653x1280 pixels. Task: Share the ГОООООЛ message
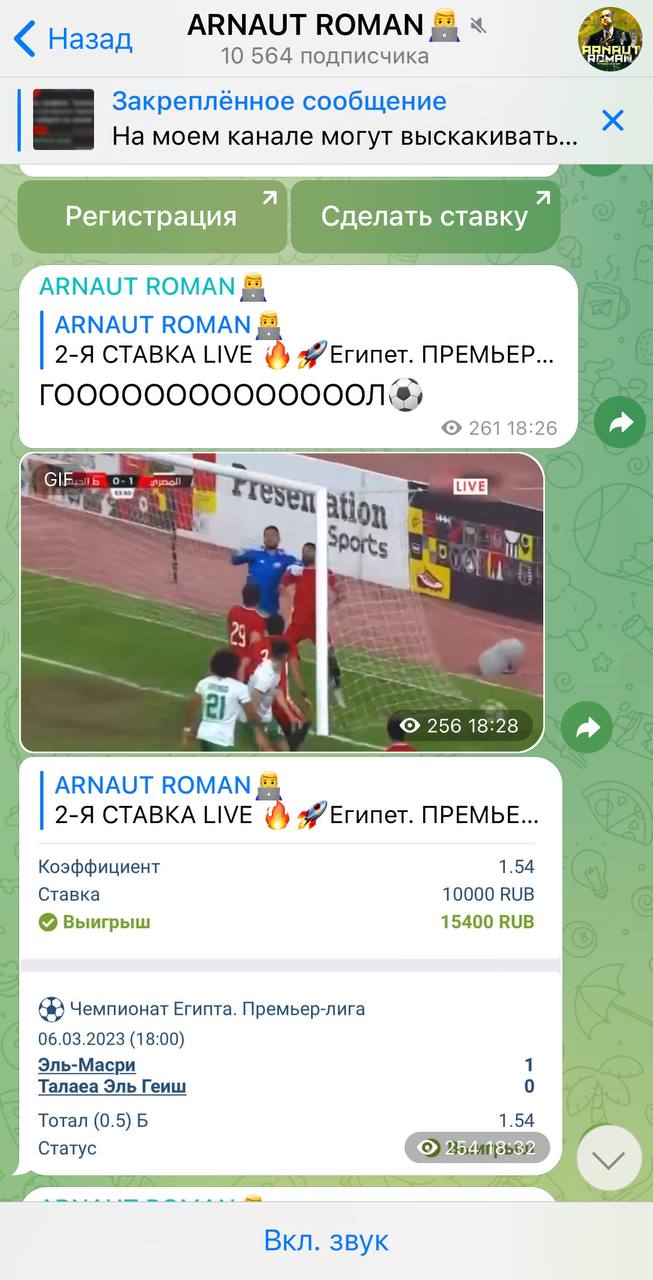620,423
